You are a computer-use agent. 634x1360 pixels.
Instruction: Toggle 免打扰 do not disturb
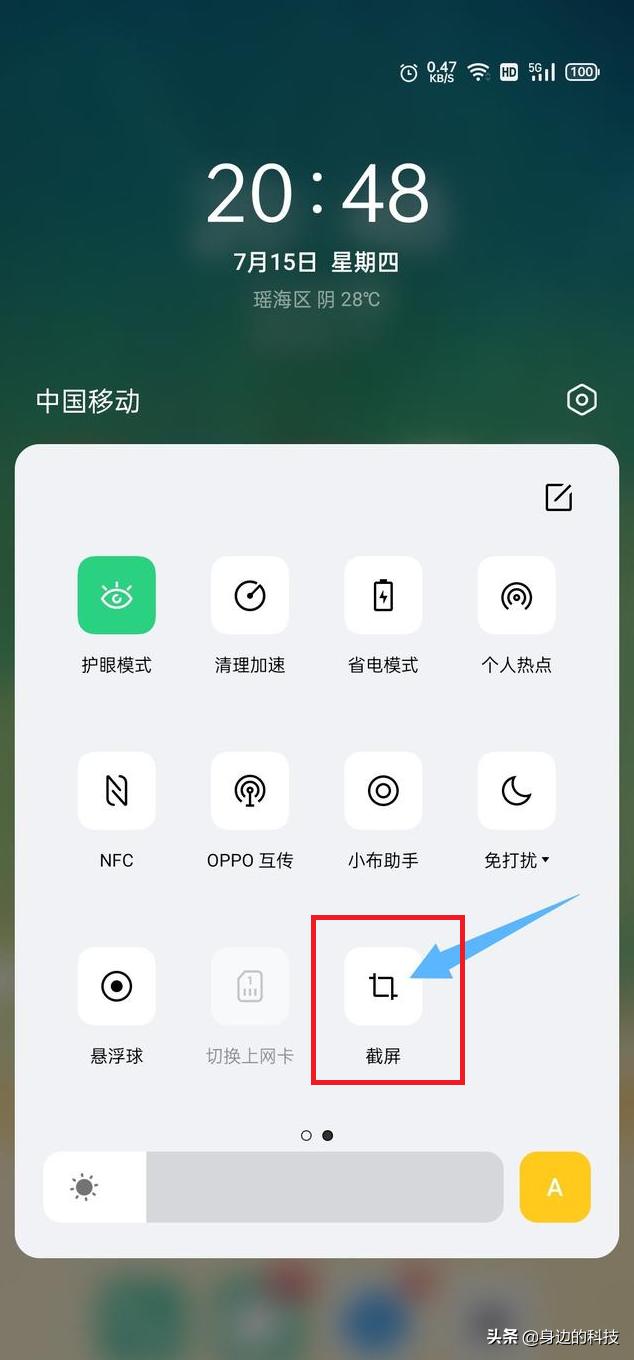516,791
